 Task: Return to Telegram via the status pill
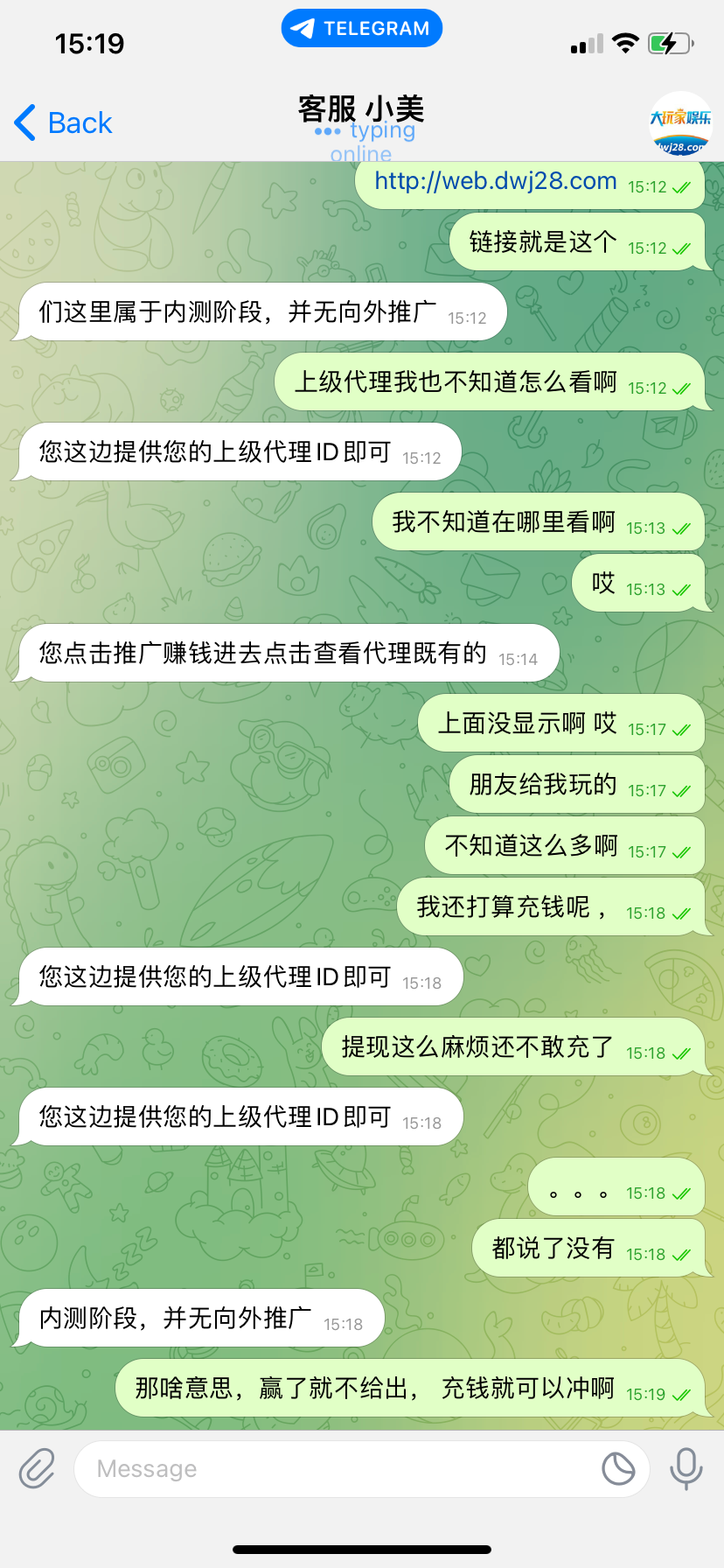tap(362, 29)
